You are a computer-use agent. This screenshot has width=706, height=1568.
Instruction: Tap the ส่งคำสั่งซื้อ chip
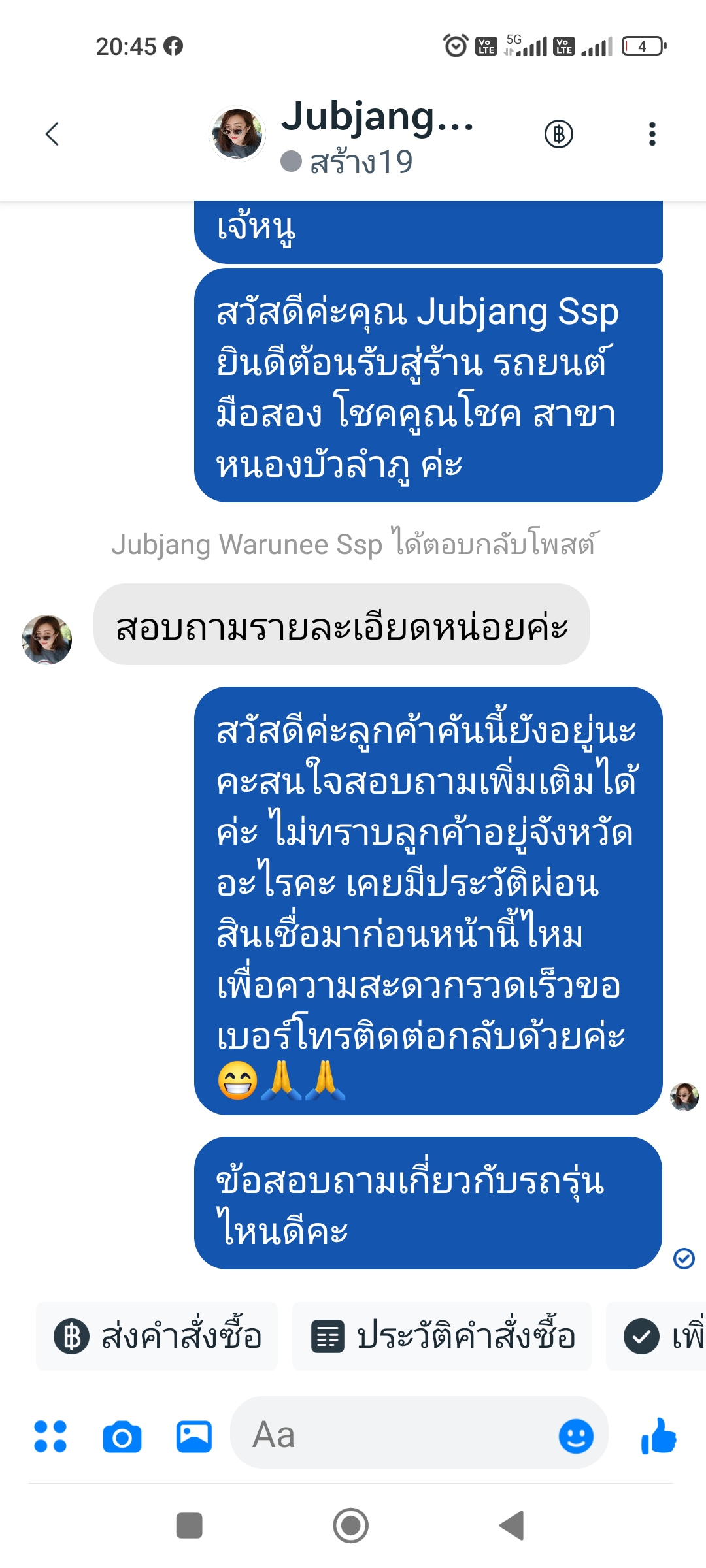point(158,1336)
